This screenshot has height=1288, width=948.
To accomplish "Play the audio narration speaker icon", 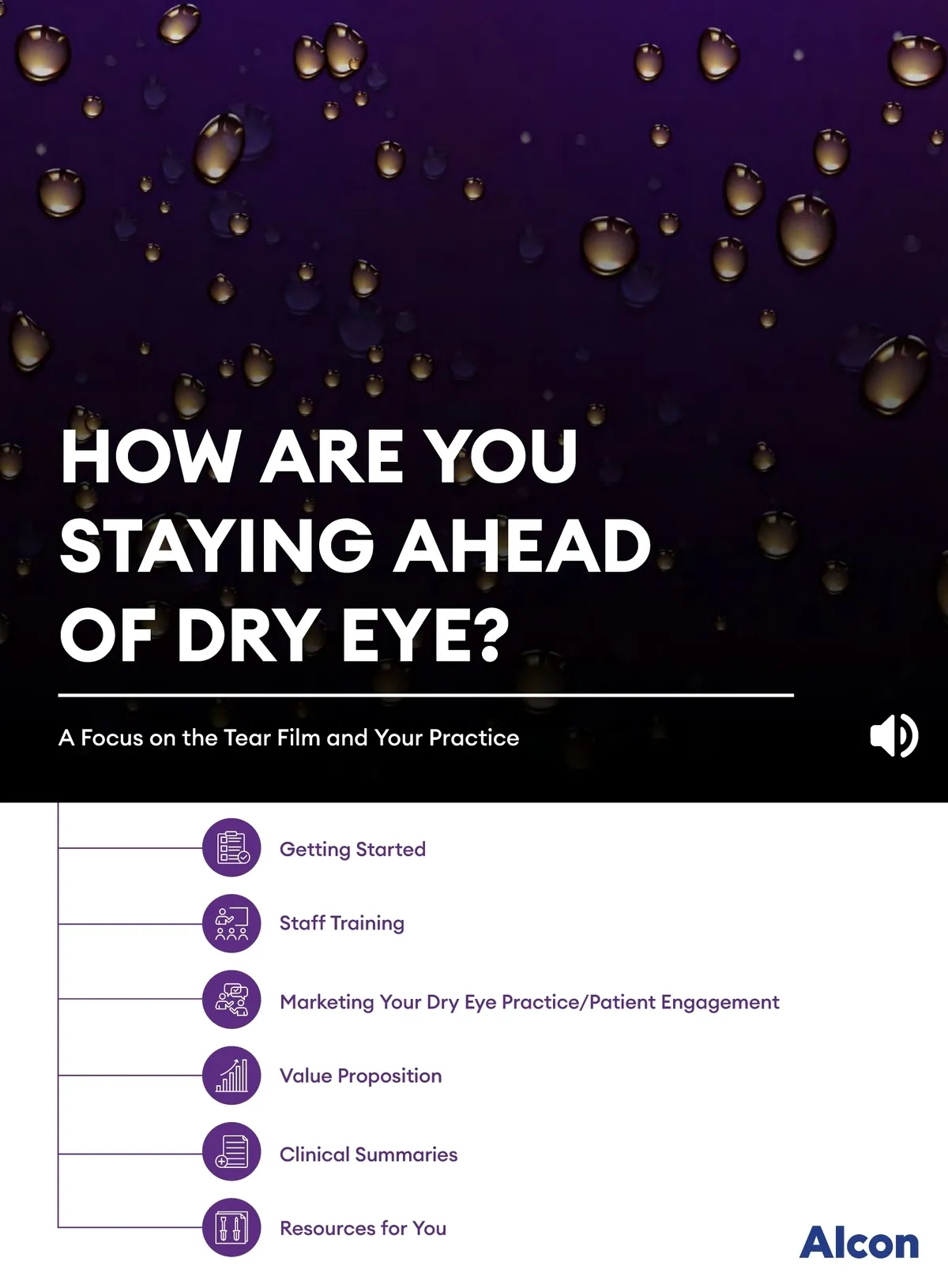I will 893,736.
